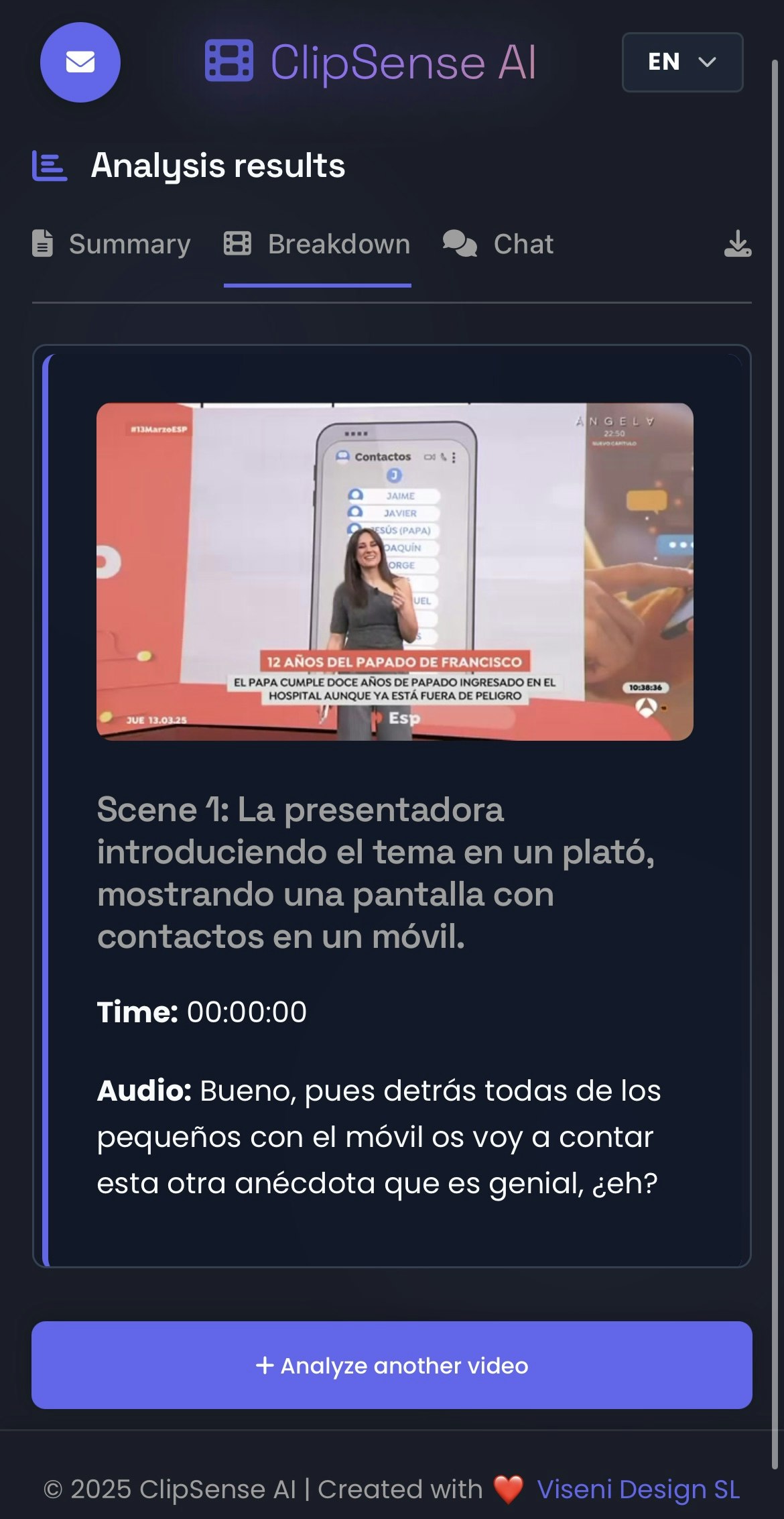Switch to the Summary tab
Viewport: 784px width, 1519px height.
click(111, 245)
